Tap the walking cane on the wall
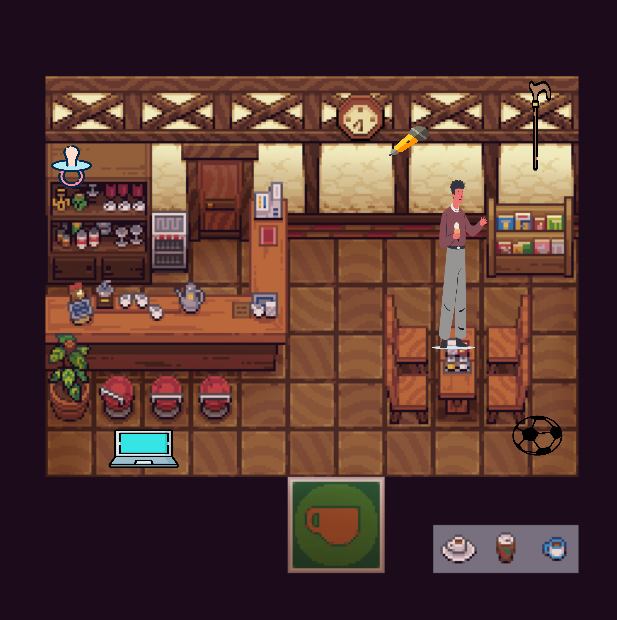Viewport: 617px width, 620px height. (x=538, y=124)
